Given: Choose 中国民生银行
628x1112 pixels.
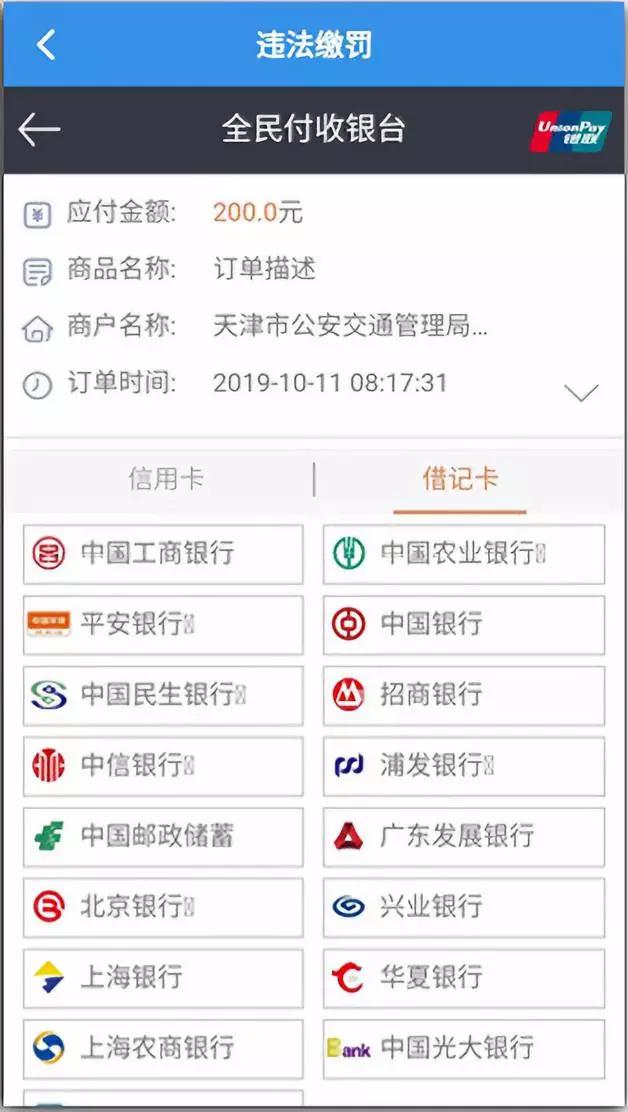Looking at the screenshot, I should point(163,695).
